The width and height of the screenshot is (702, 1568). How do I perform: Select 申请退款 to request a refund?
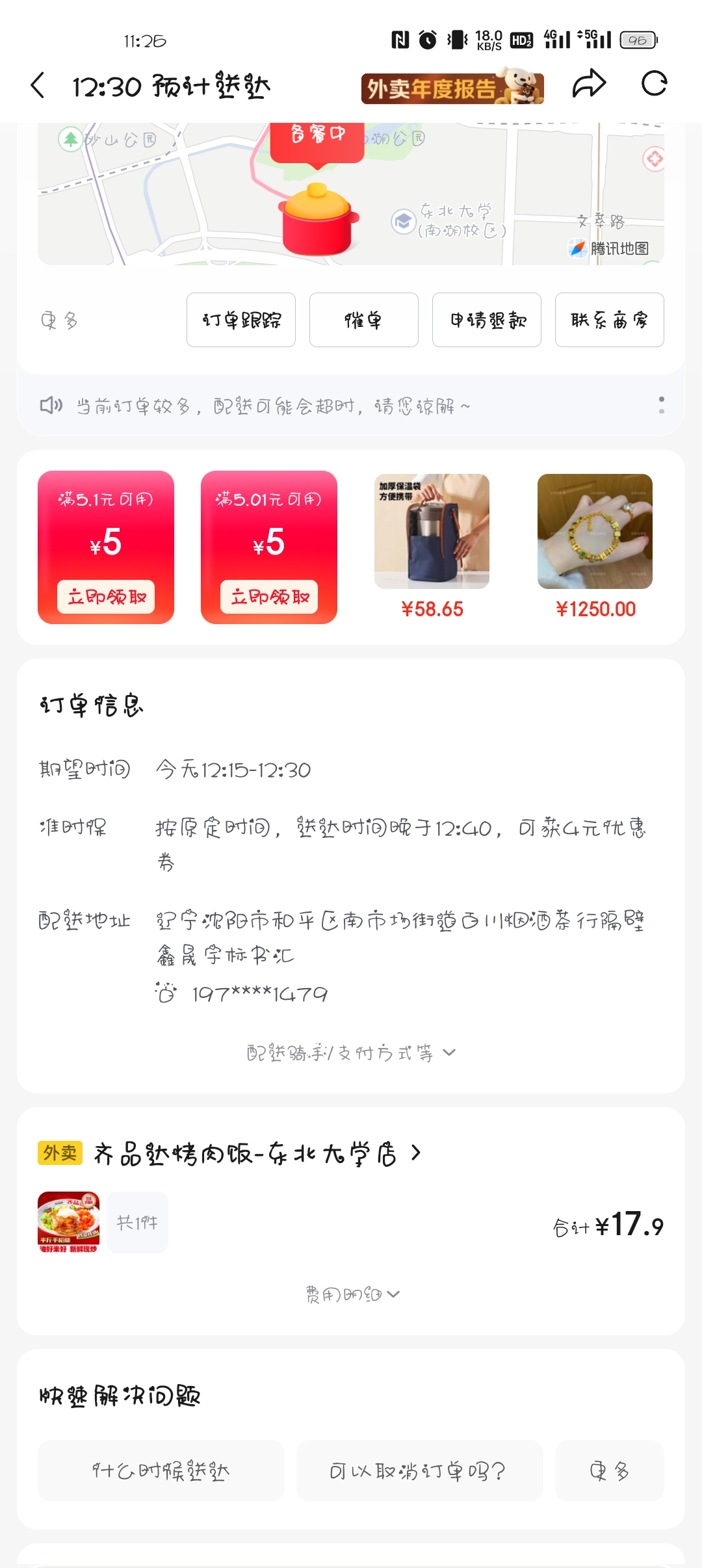tap(487, 320)
